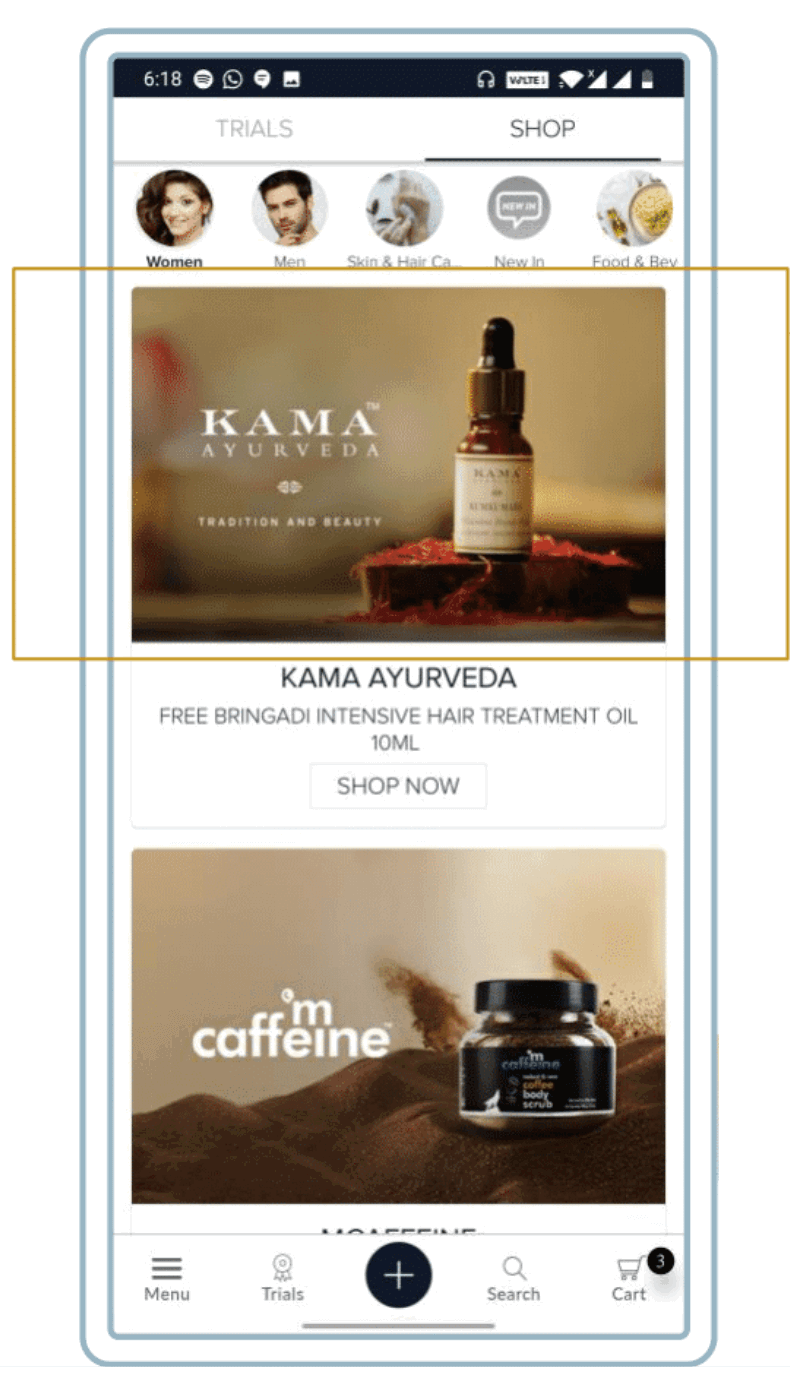This screenshot has height=1400, width=800.
Task: Go to Trials in bottom bar
Action: click(282, 1279)
